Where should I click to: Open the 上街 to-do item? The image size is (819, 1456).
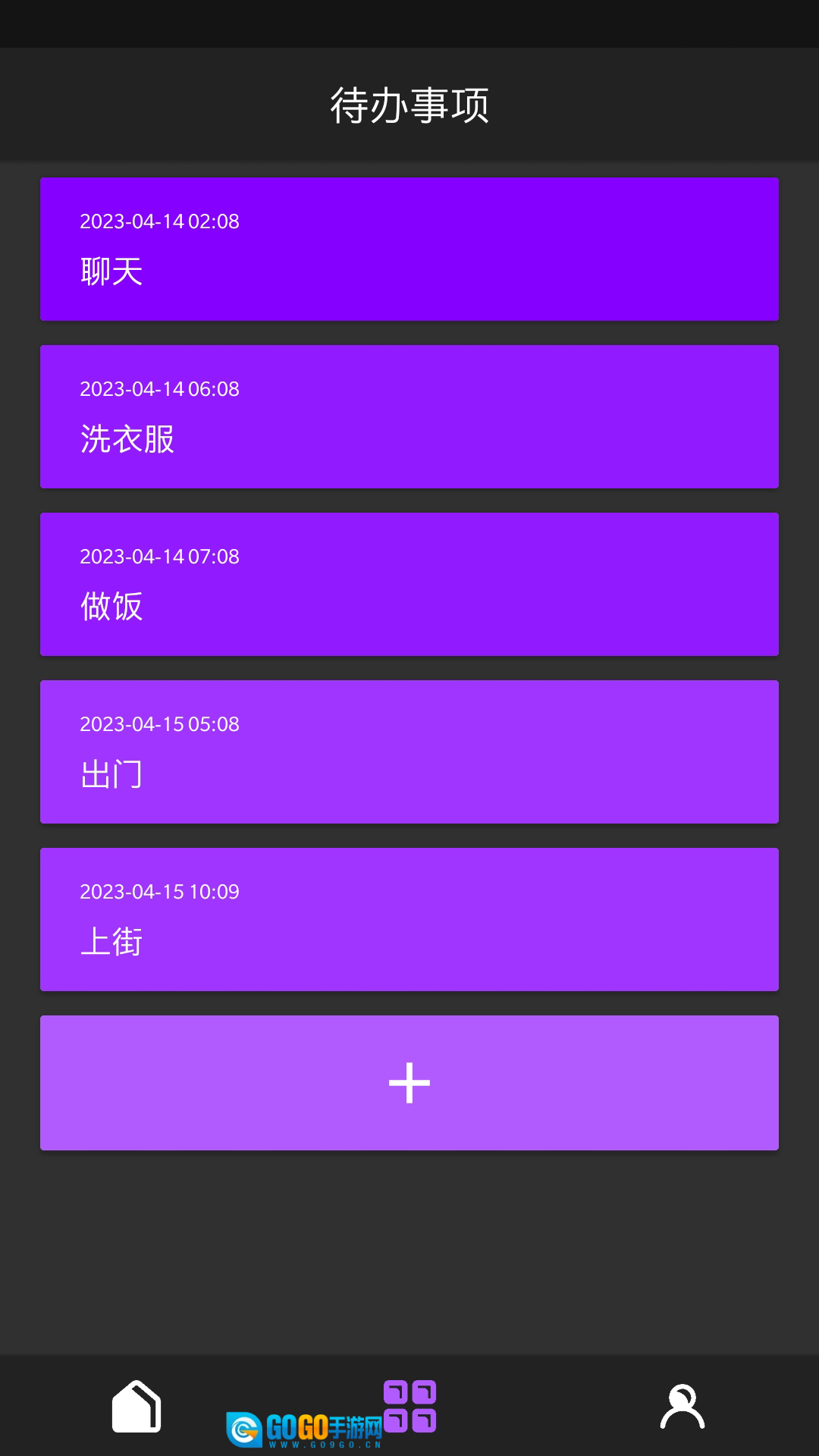(409, 919)
